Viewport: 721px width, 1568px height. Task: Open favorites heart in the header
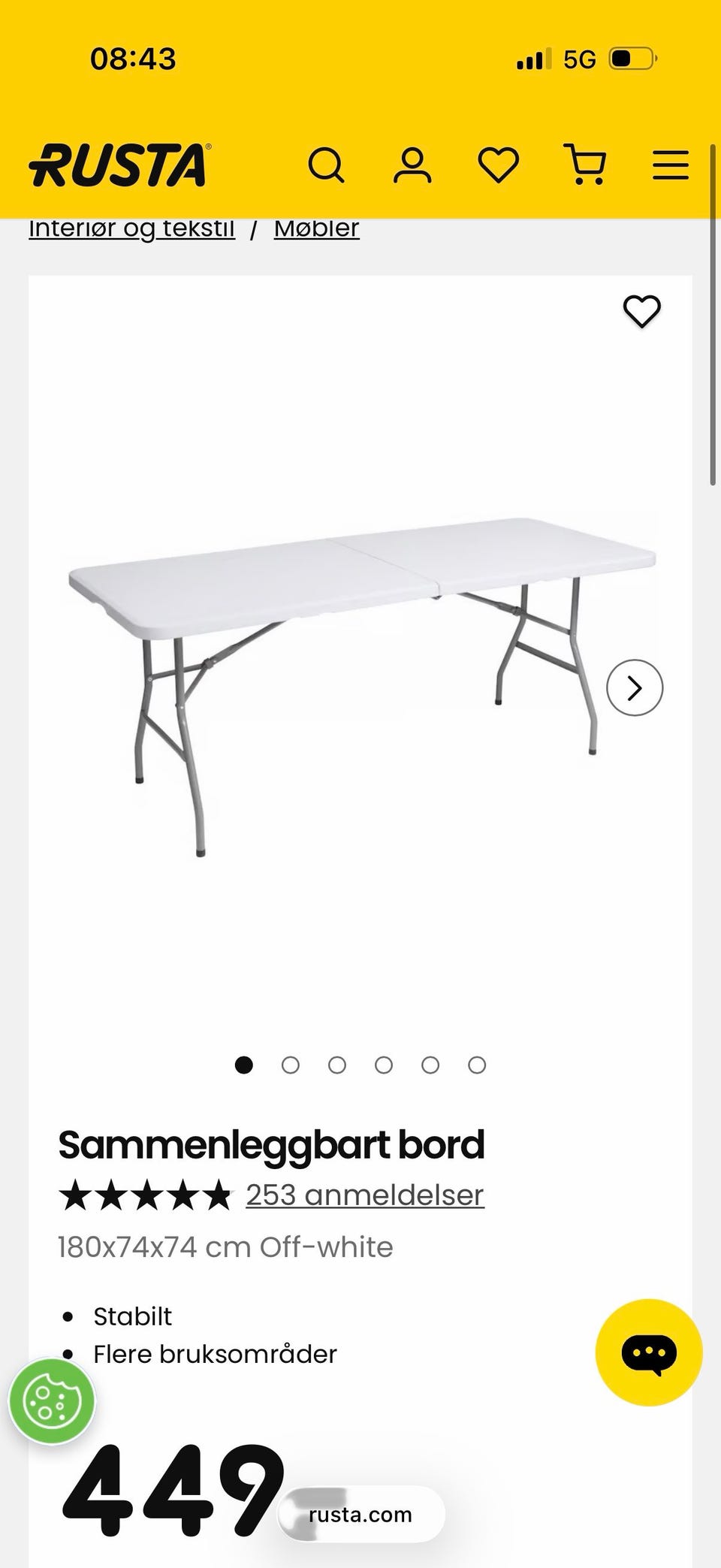point(499,165)
